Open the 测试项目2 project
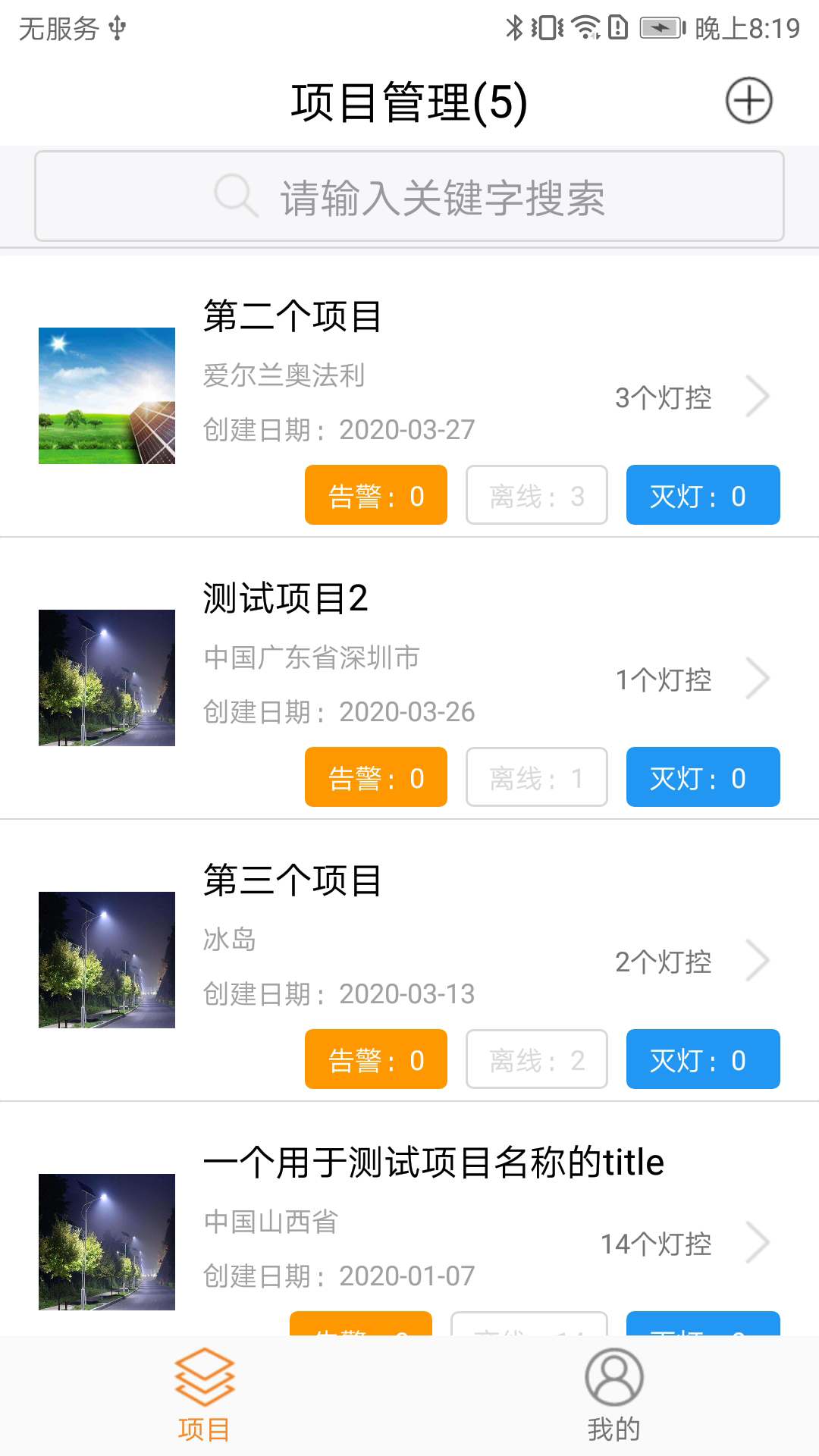 coord(285,598)
